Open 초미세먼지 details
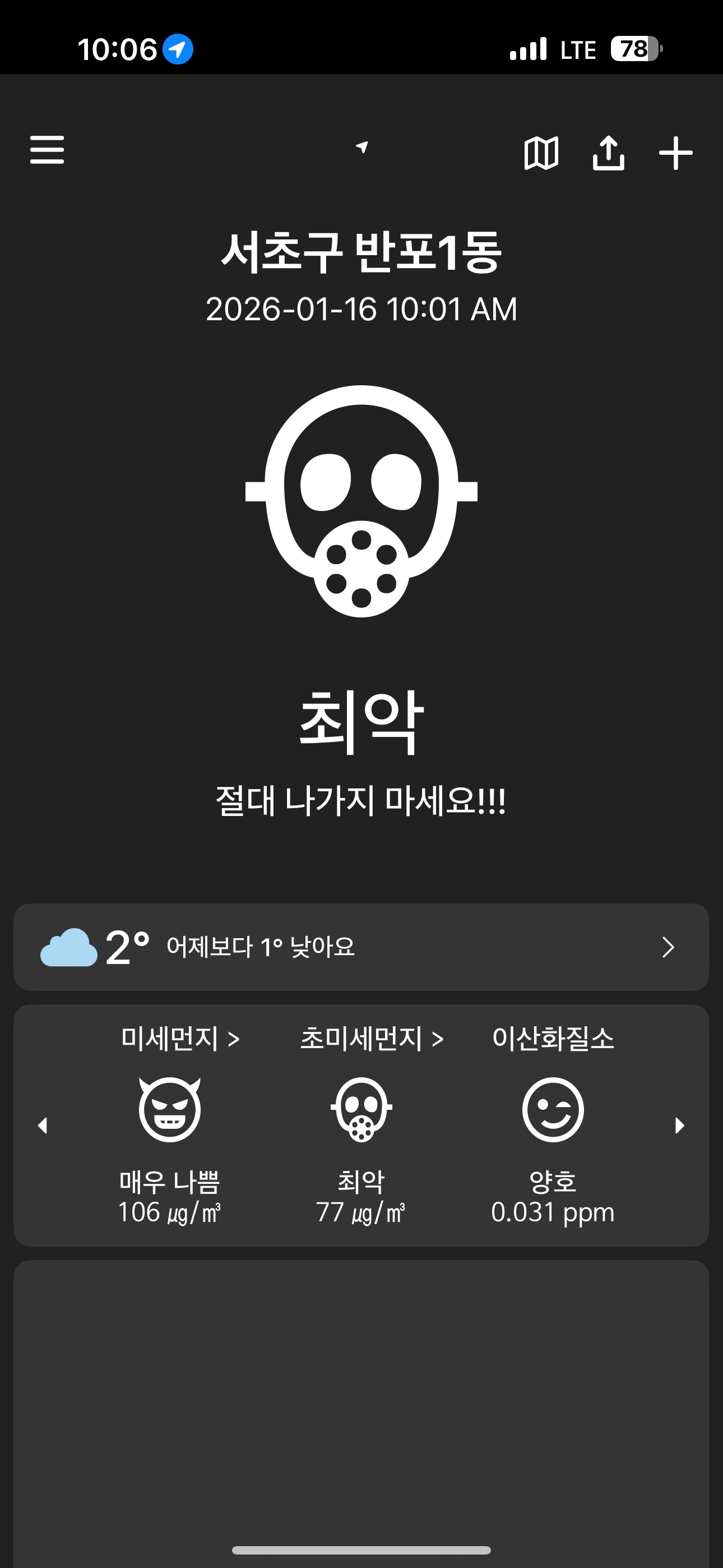723x1568 pixels. (x=371, y=1039)
